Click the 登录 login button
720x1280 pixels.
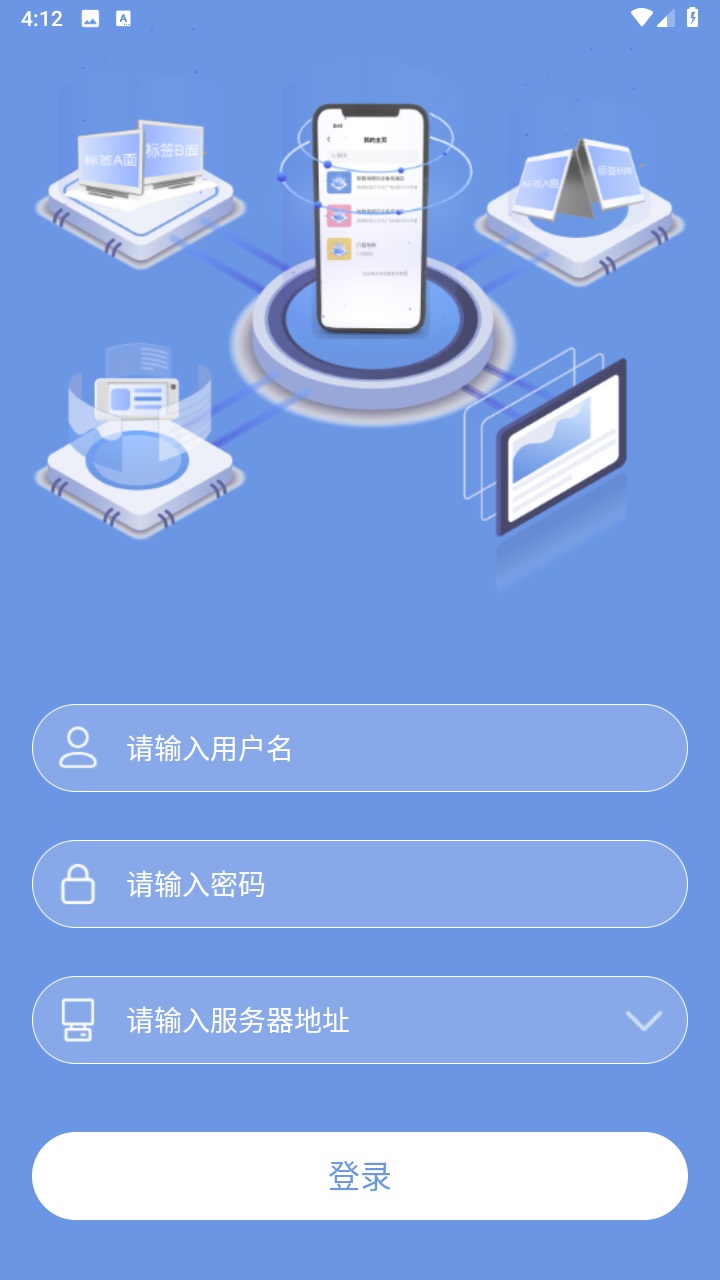(360, 1176)
